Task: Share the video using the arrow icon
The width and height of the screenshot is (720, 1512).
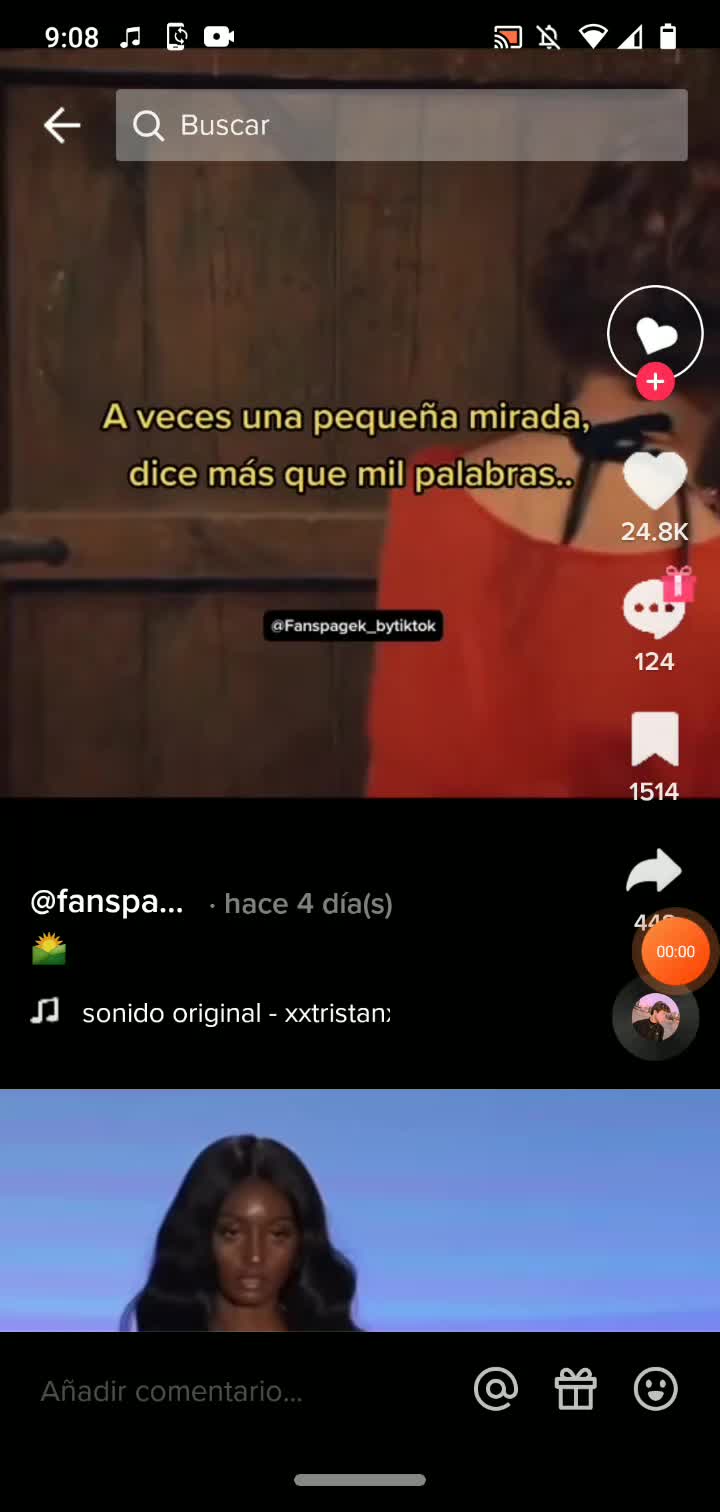Action: coord(653,872)
